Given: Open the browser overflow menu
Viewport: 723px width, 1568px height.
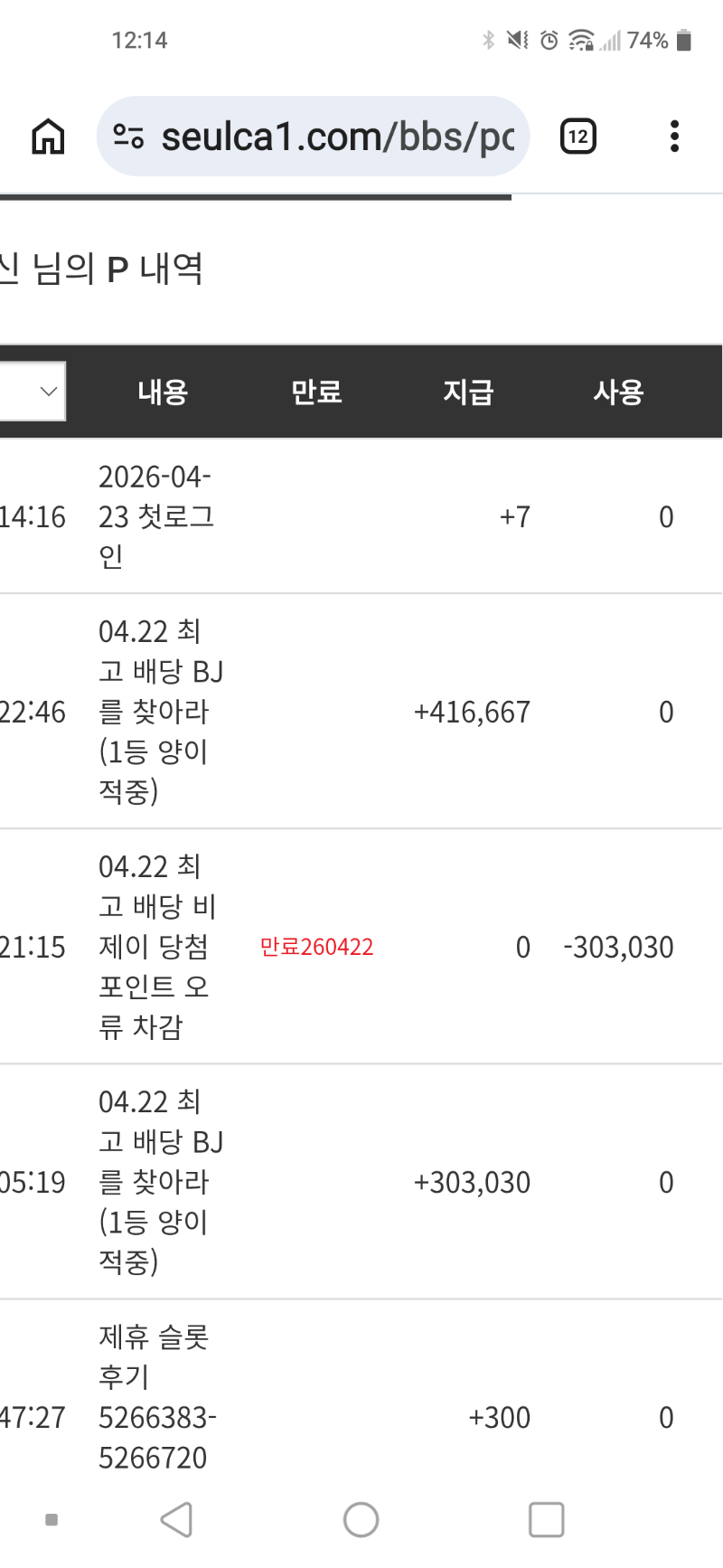Looking at the screenshot, I should [674, 137].
